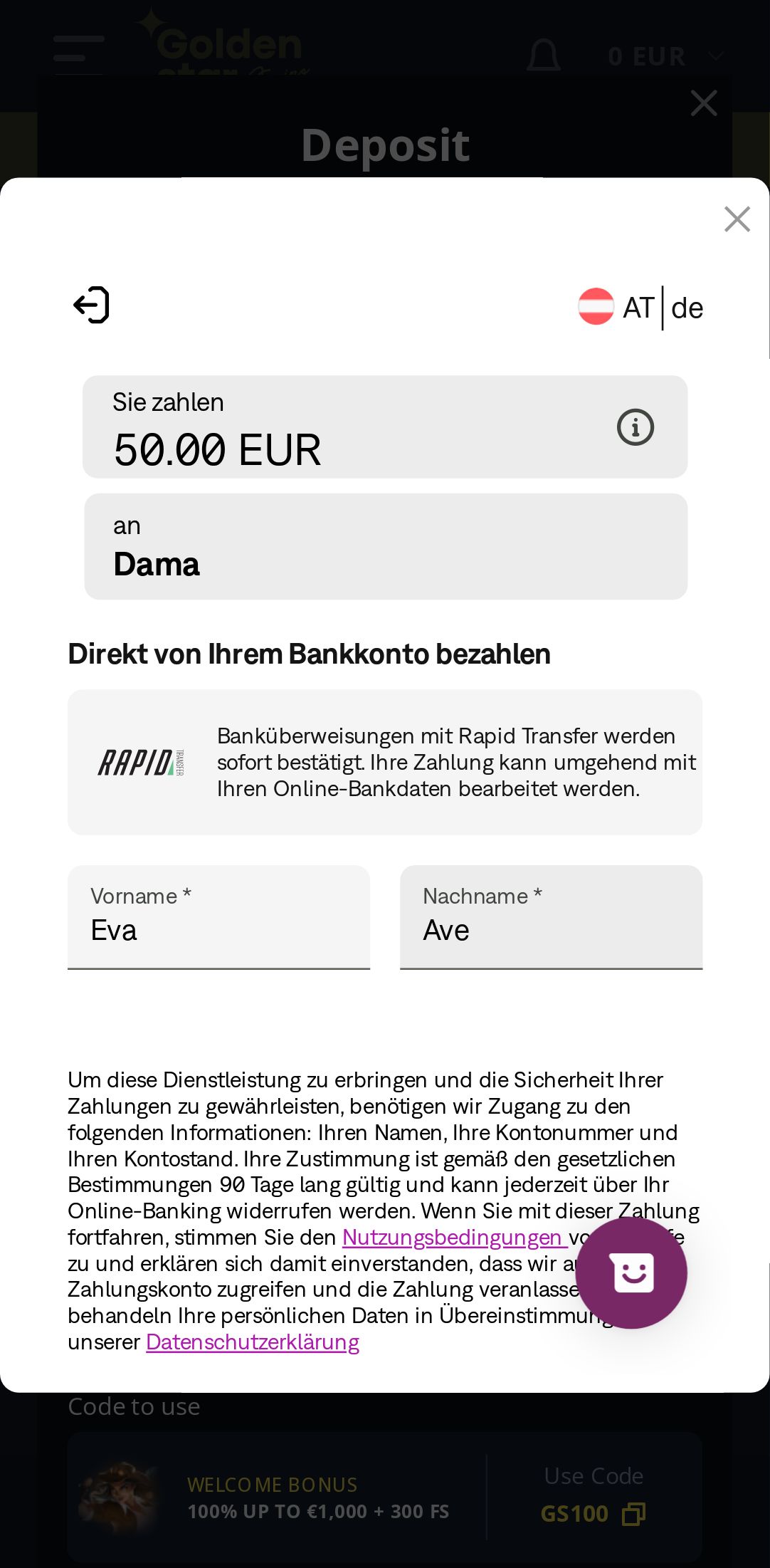The image size is (770, 1568).
Task: Close the Rapid Transfer payment sheet
Action: click(x=737, y=219)
